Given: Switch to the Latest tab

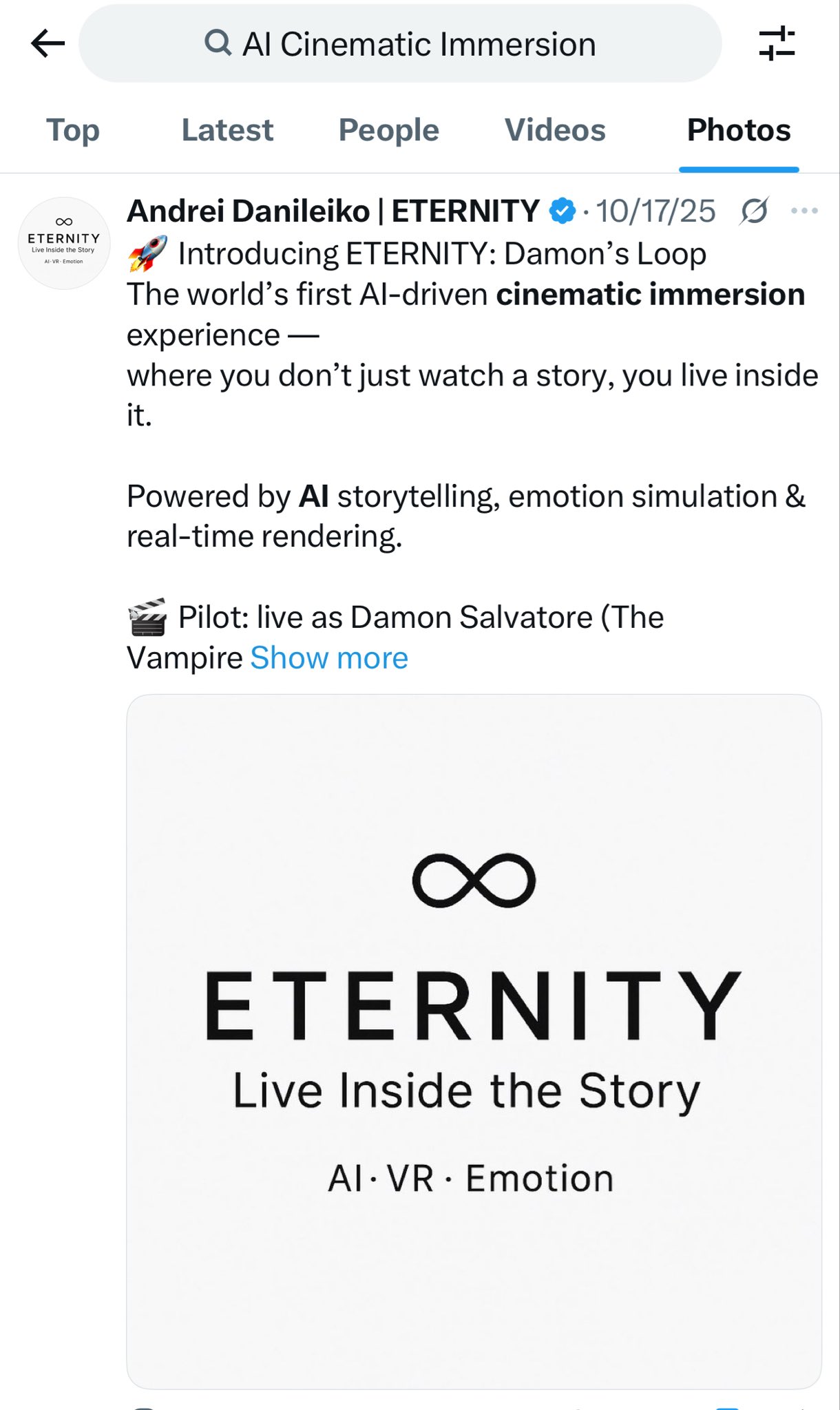Looking at the screenshot, I should tap(227, 130).
